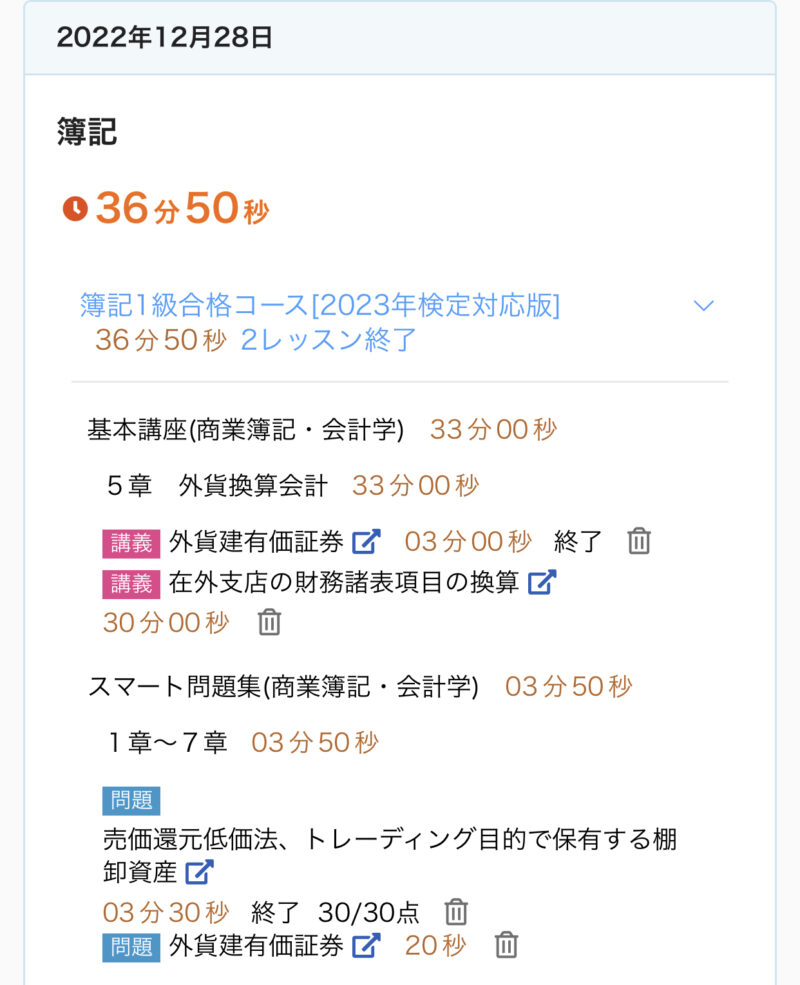The height and width of the screenshot is (985, 800).
Task: Open the 簿記1級合格コース[2023年検定対応版] course link
Action: [x=319, y=306]
